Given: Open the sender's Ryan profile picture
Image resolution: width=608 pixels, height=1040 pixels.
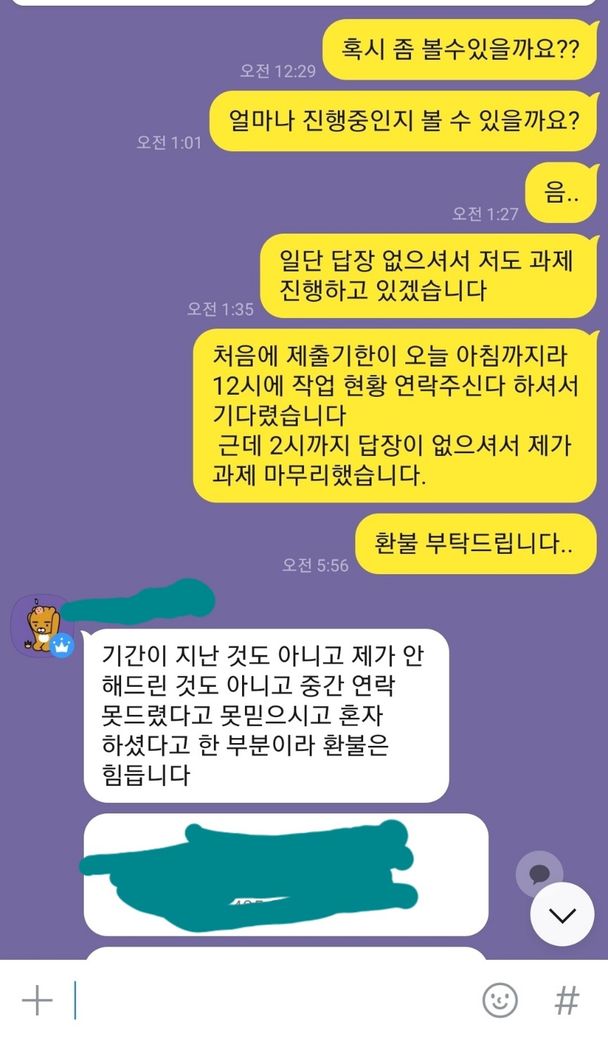Looking at the screenshot, I should (x=40, y=625).
